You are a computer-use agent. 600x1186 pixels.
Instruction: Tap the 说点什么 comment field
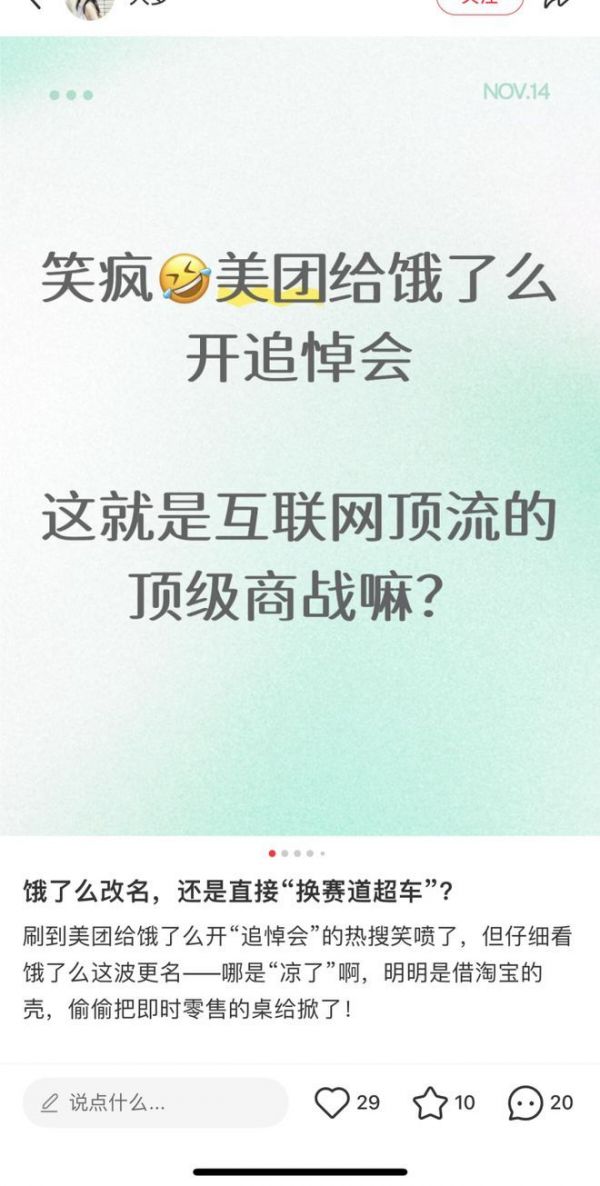click(x=155, y=1102)
